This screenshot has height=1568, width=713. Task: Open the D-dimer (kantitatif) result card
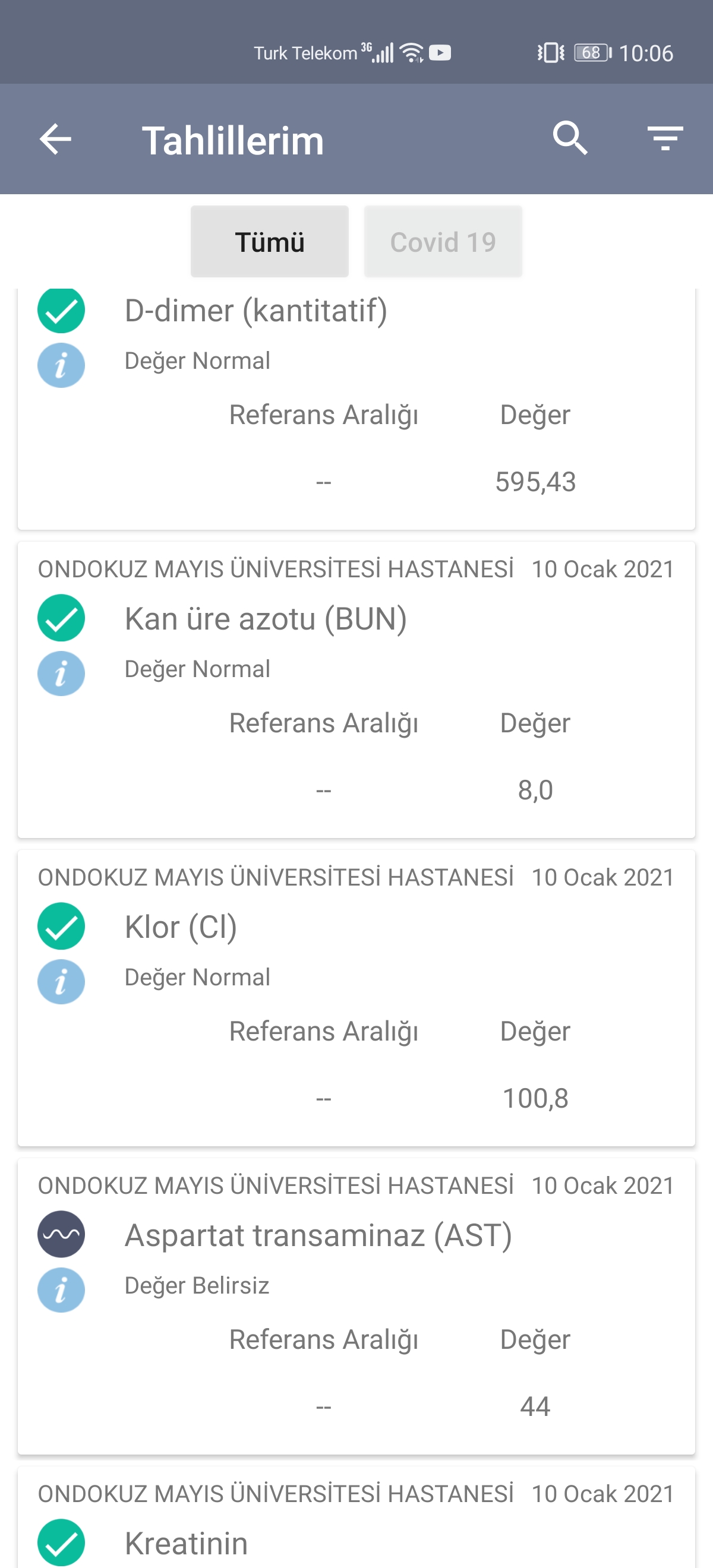(356, 409)
